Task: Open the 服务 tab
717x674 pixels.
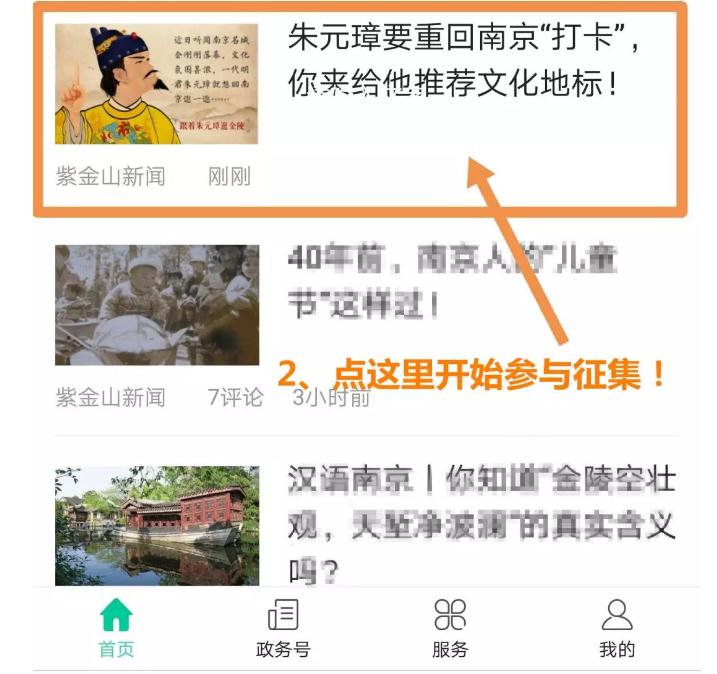Action: point(450,628)
